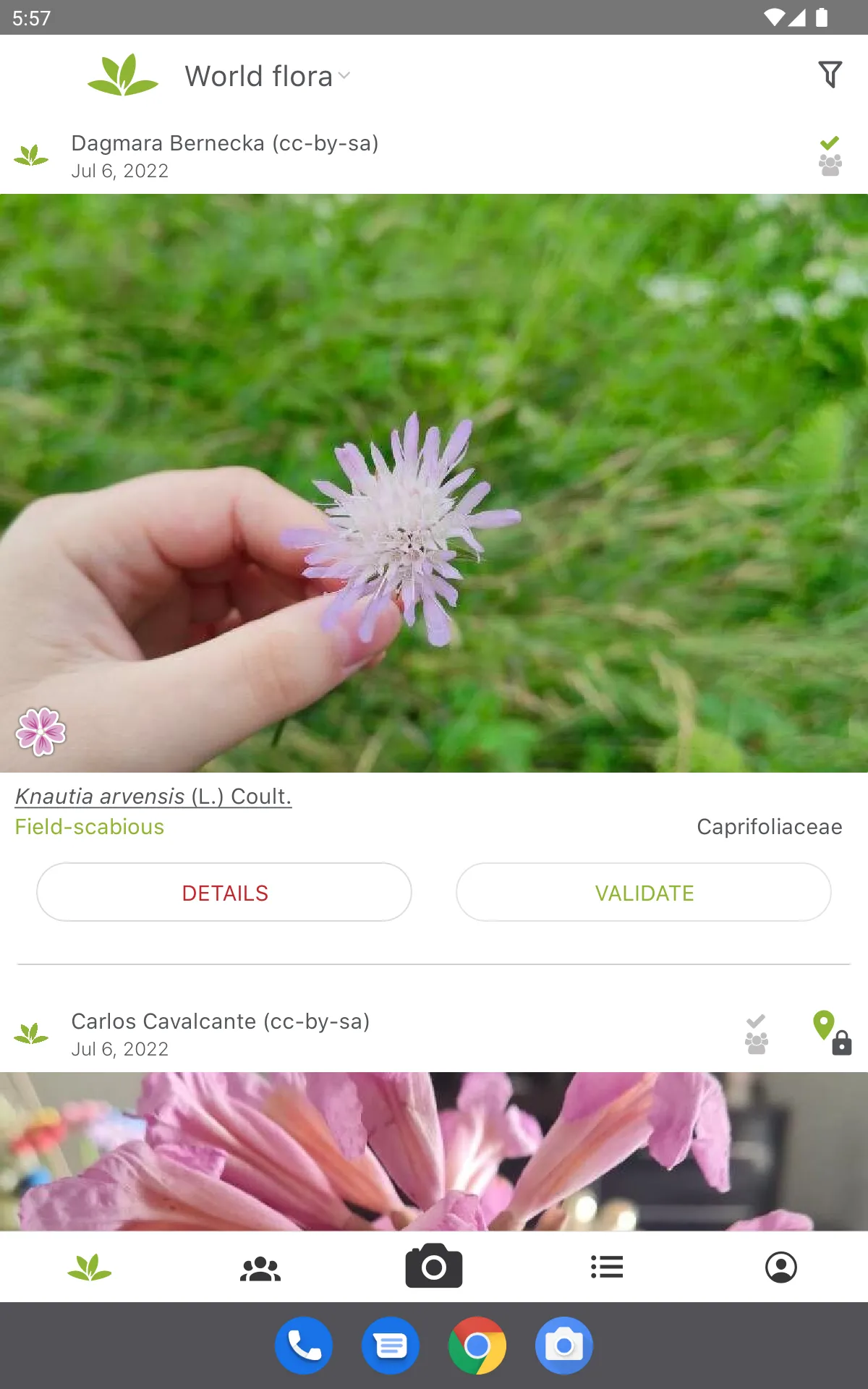Tap Carlos Cavalcante's pink flower photo

pyautogui.click(x=434, y=1150)
